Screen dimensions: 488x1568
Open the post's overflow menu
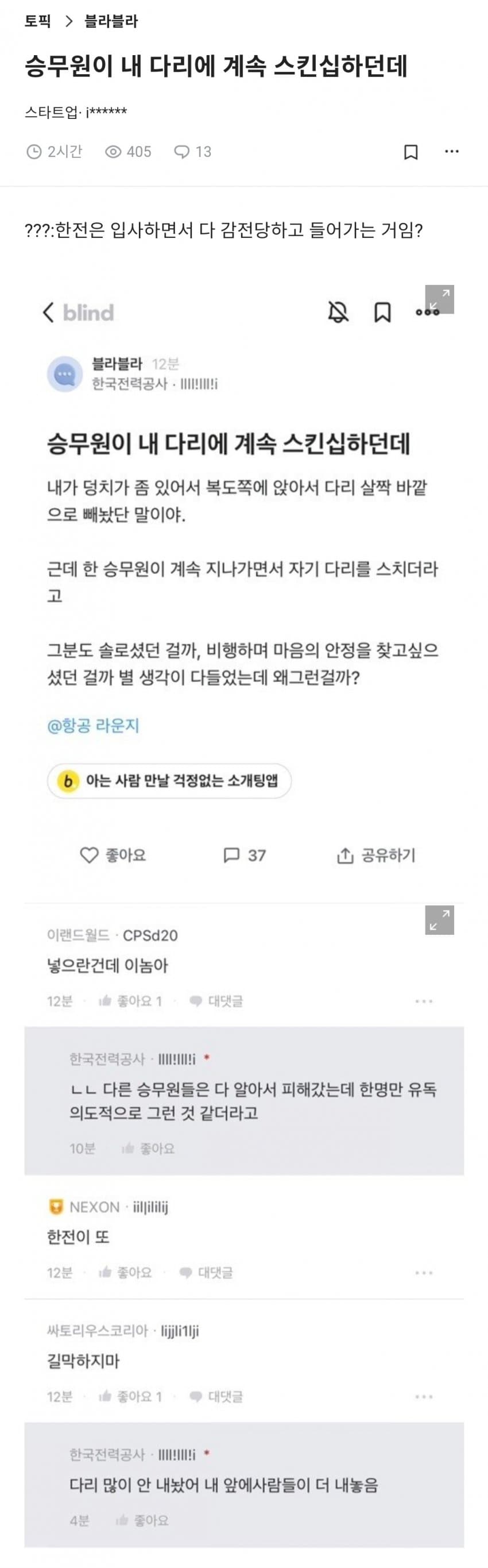point(451,152)
